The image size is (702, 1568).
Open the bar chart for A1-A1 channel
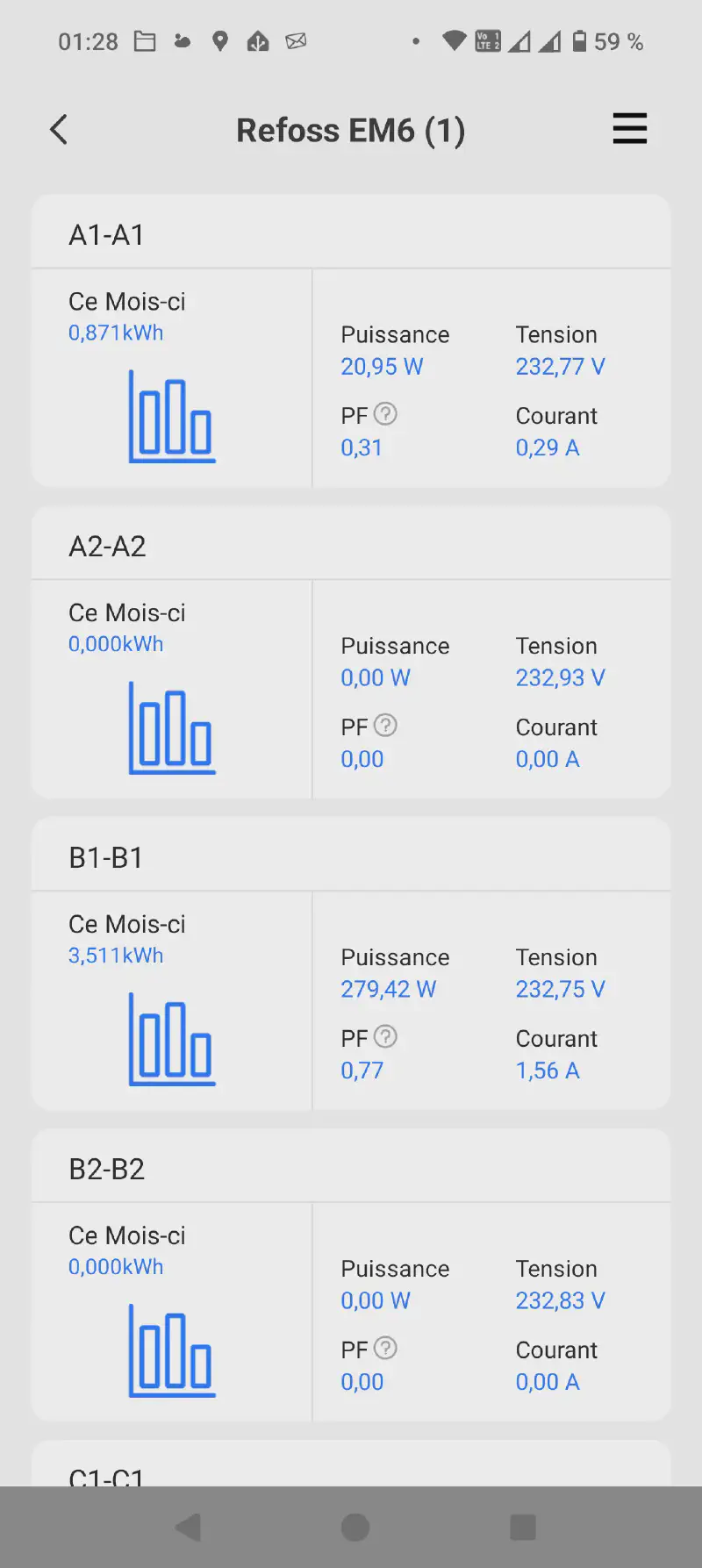click(x=170, y=417)
